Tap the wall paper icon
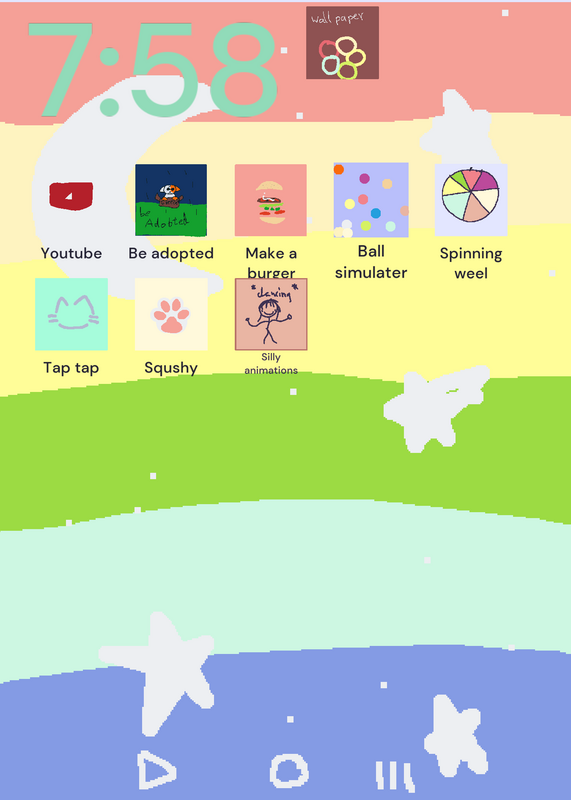 coord(342,43)
